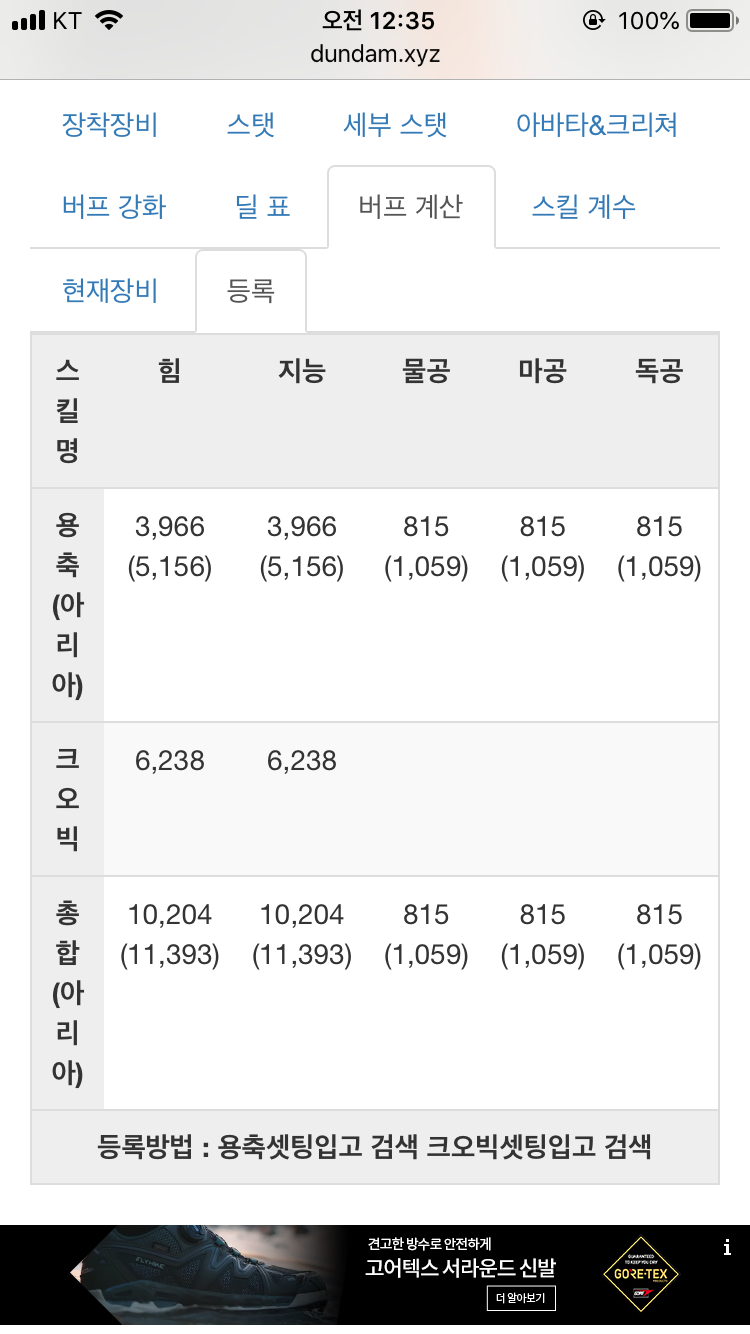Switch to the 딜 표 tab
This screenshot has height=1334, width=750.
pos(263,207)
